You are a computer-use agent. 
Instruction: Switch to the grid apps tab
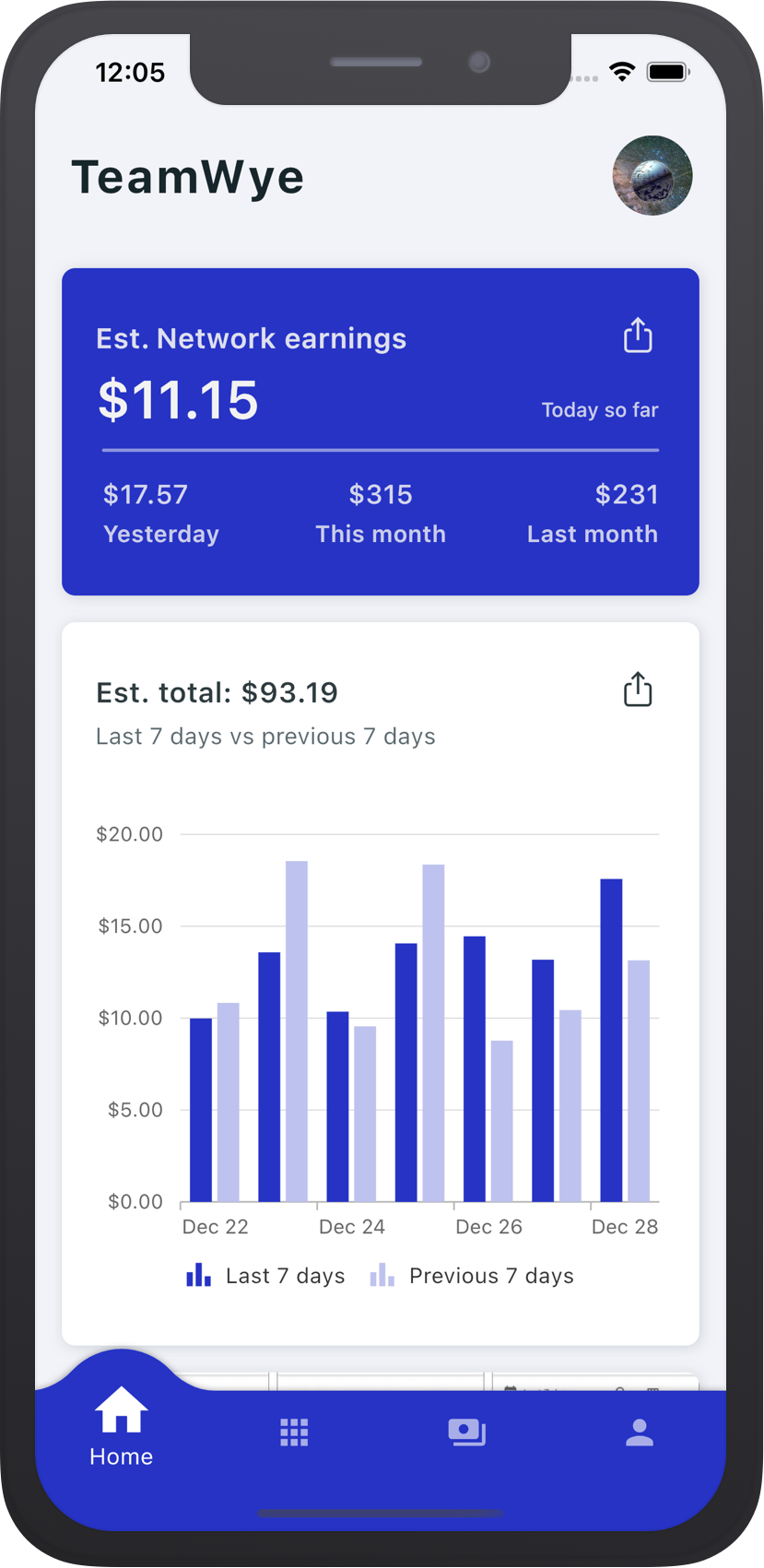coord(294,1432)
